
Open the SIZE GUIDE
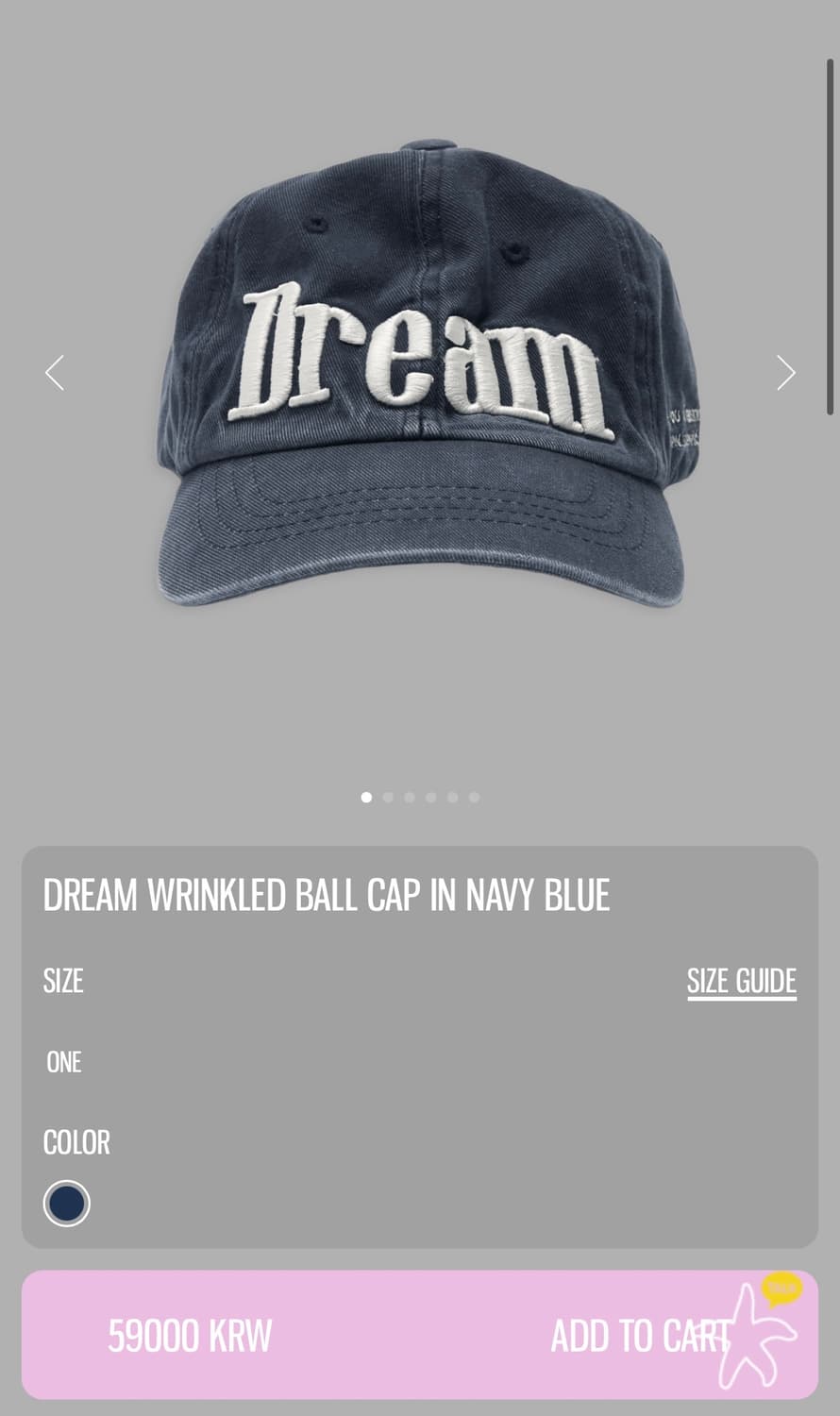741,981
